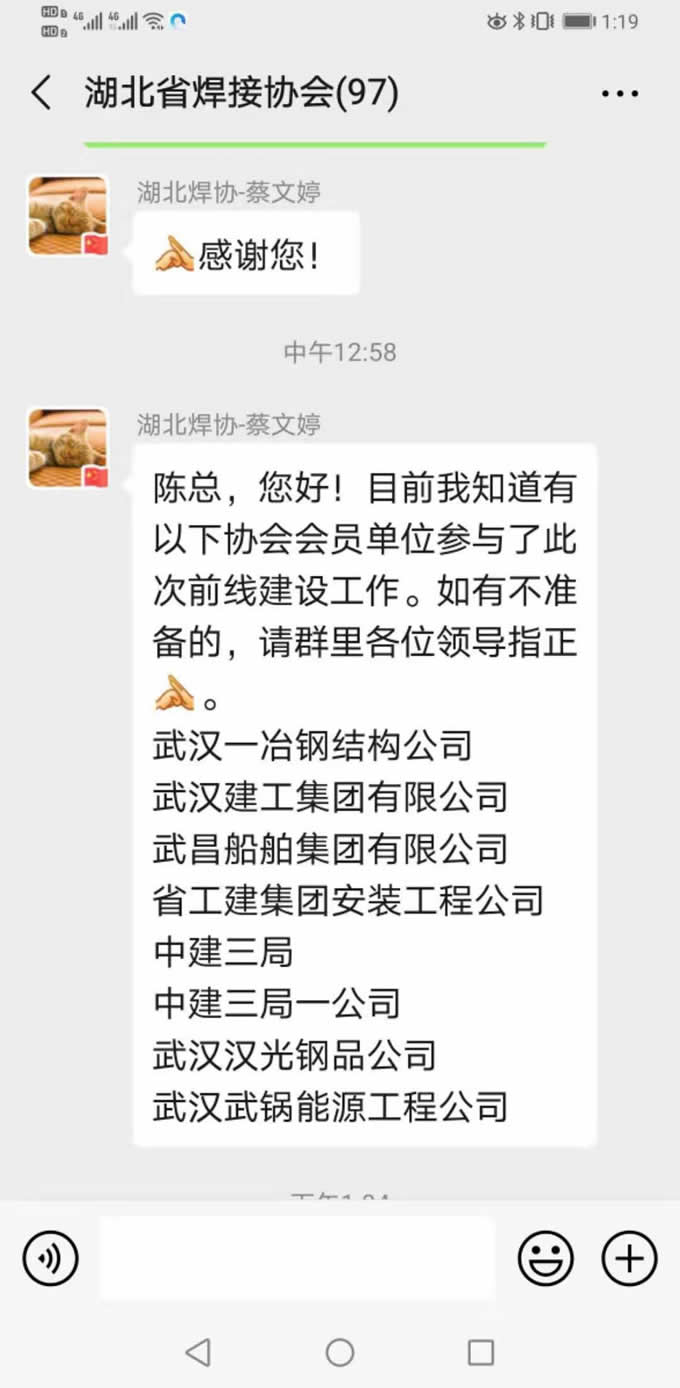Switch to voice message input

tap(50, 1258)
